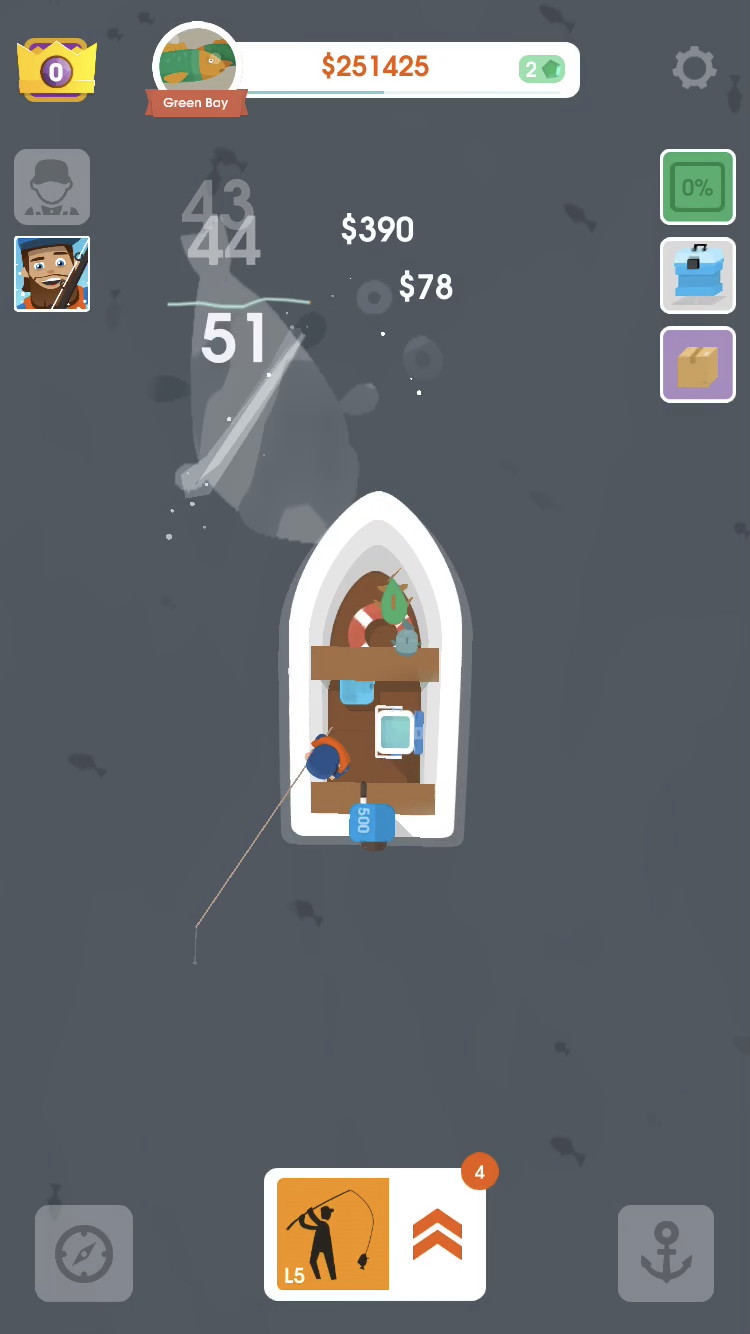Open the green 0% cash boost
Viewport: 750px width, 1334px height.
point(697,187)
